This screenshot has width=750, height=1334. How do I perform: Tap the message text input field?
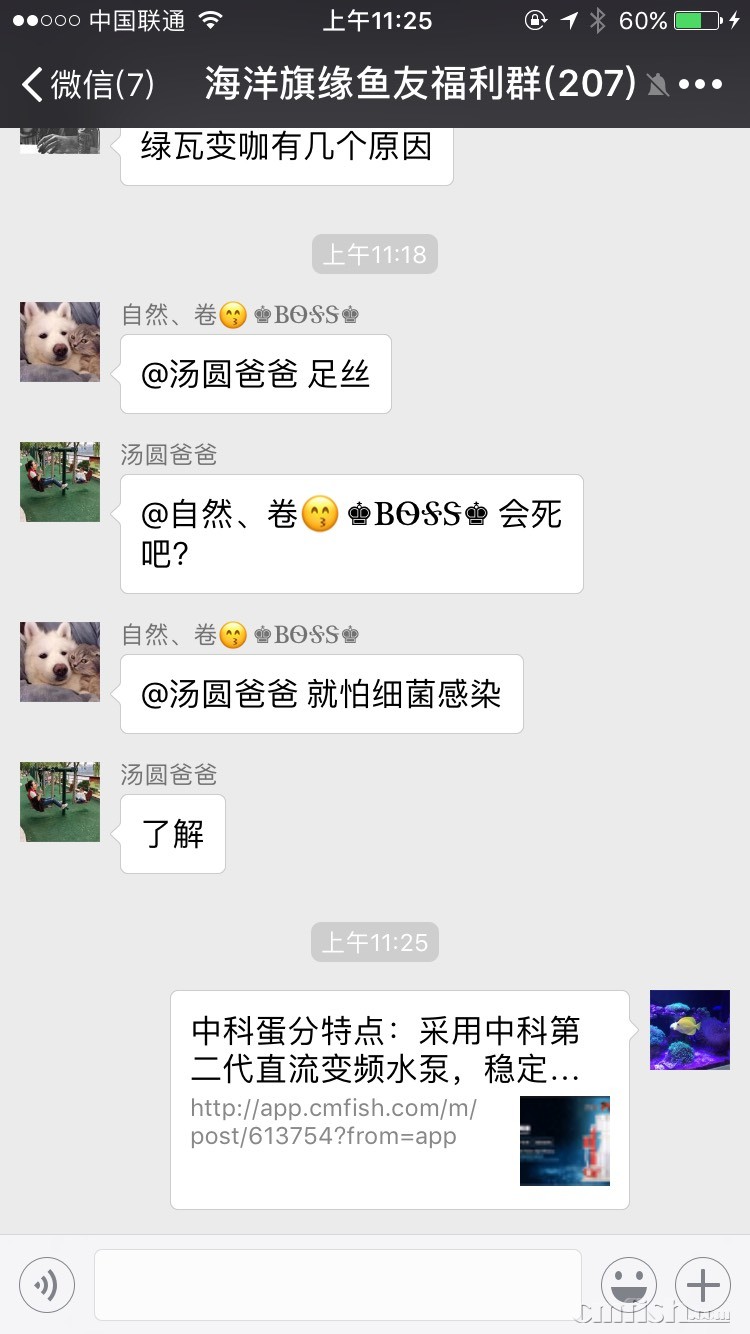[337, 1285]
